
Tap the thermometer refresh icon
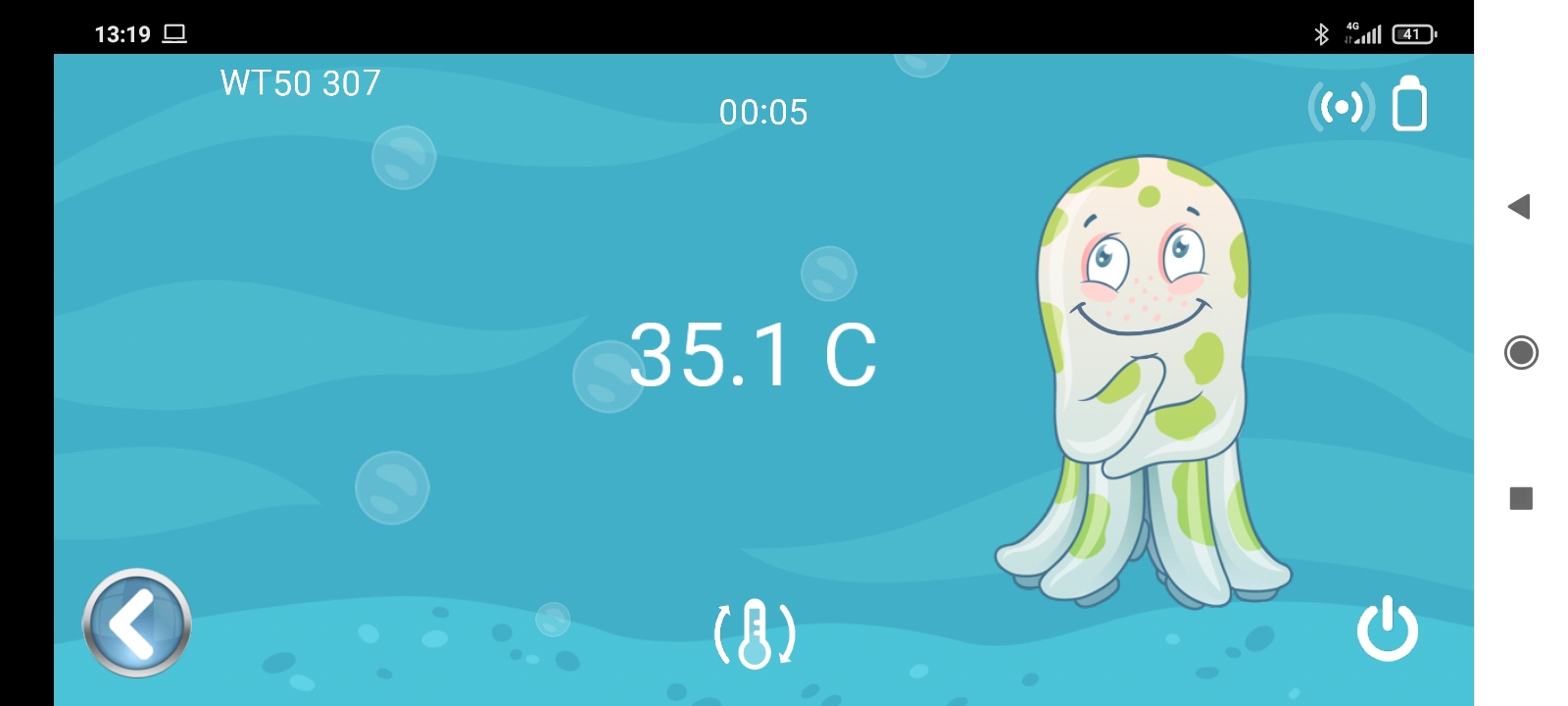755,633
